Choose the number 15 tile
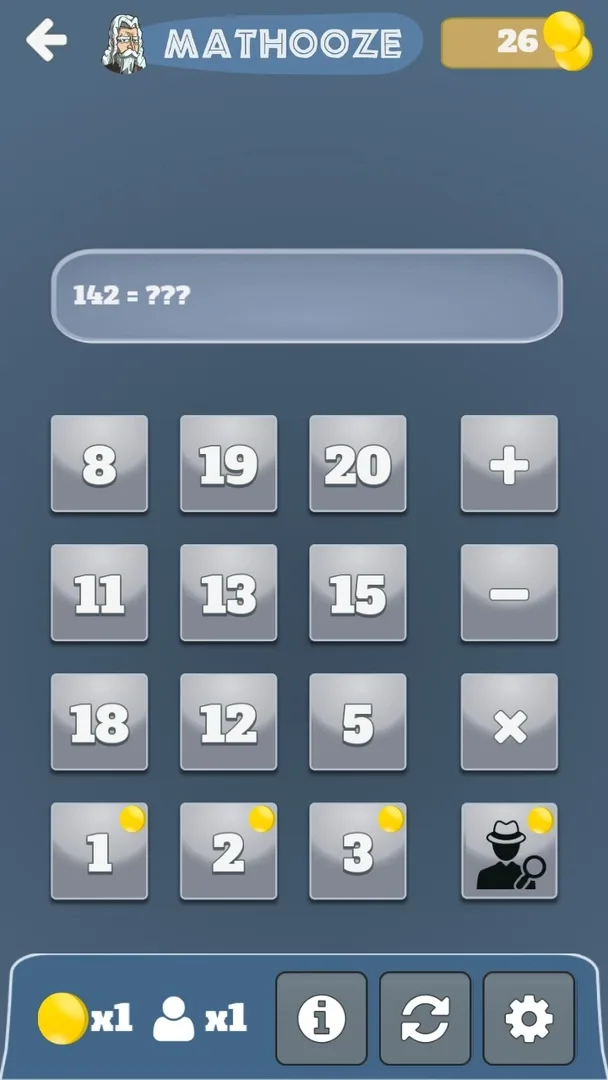 [x=358, y=593]
